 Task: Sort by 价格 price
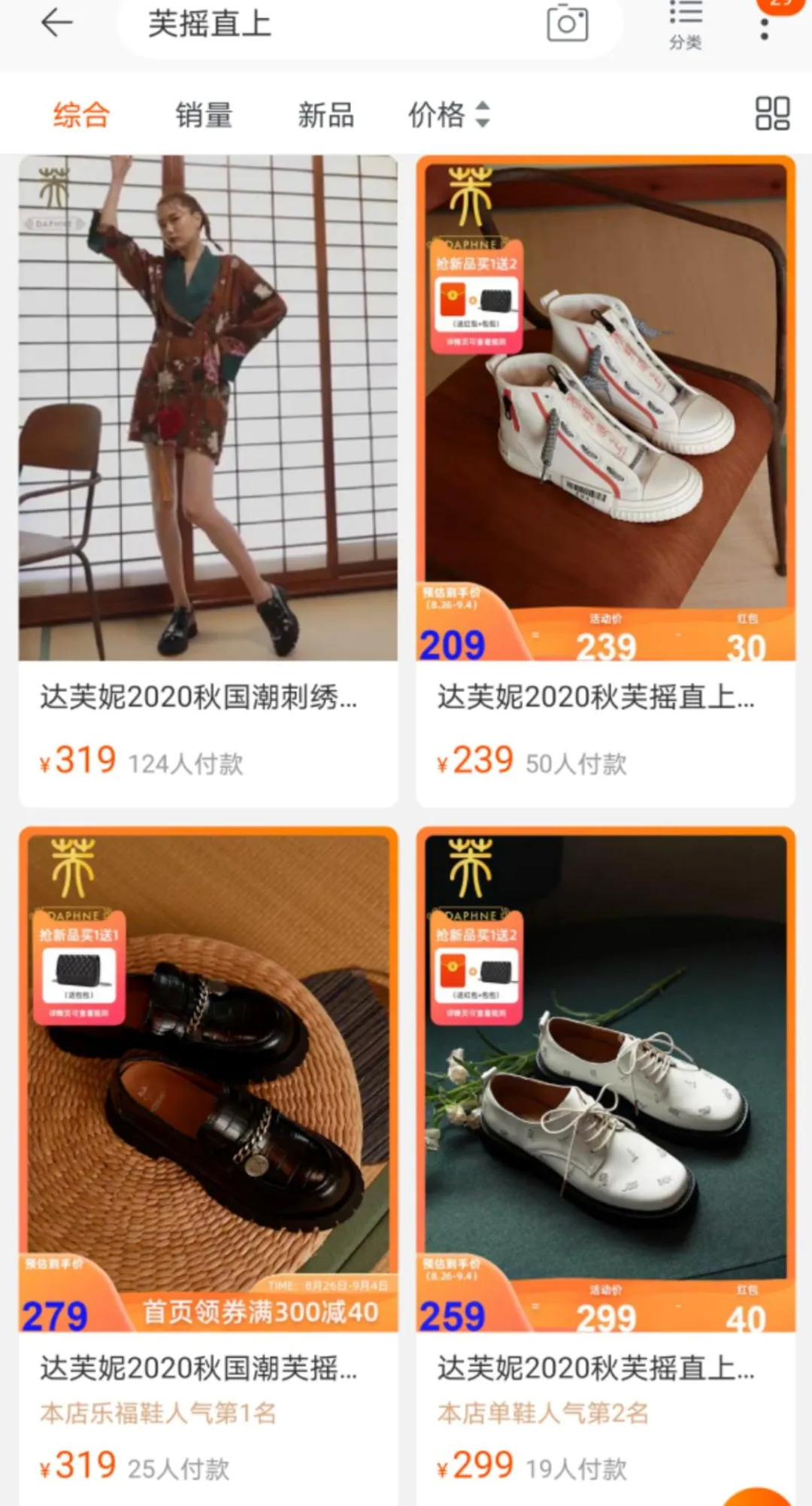pyautogui.click(x=448, y=115)
